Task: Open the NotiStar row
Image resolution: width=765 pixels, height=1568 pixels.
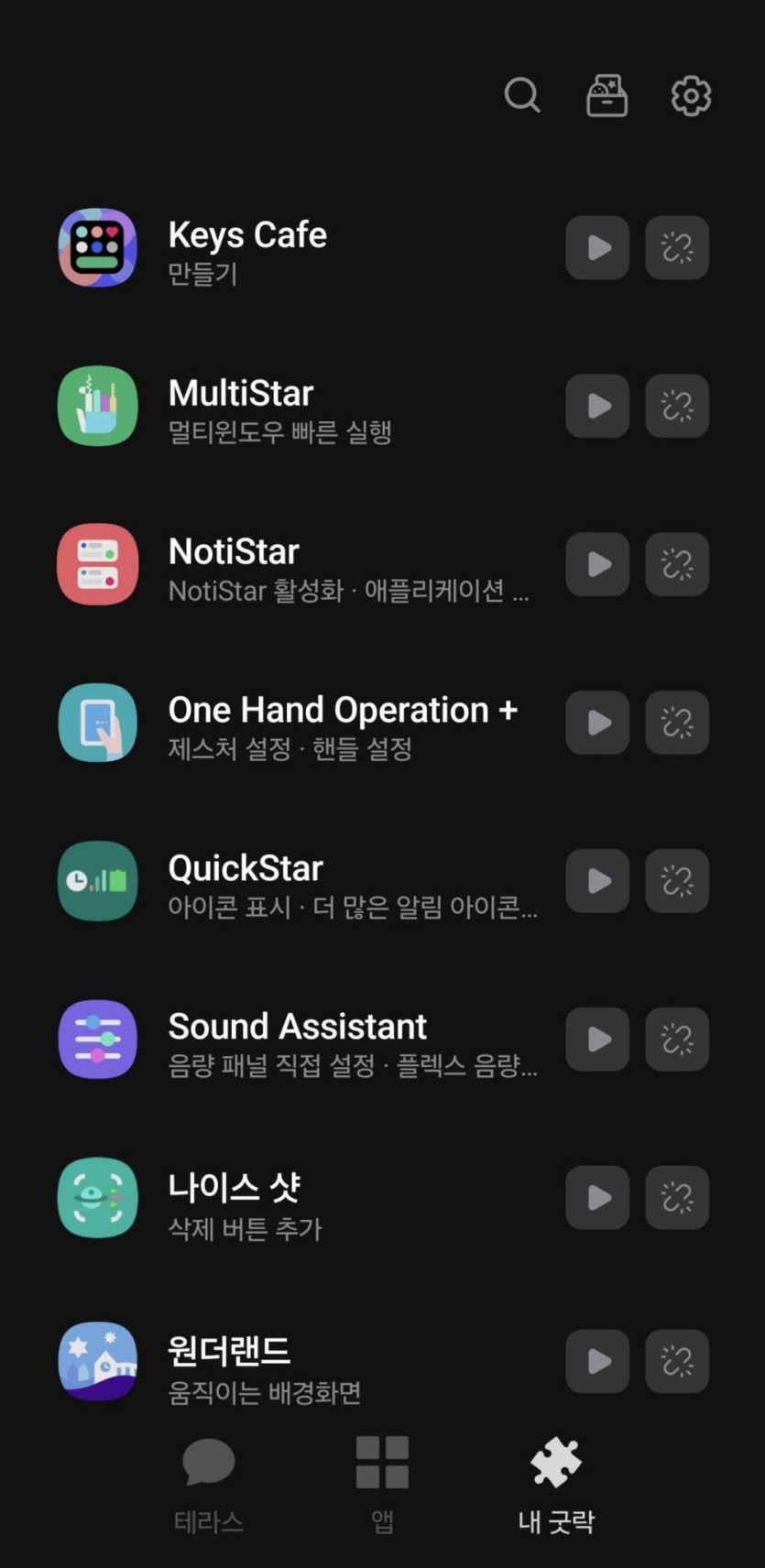Action: coord(302,565)
